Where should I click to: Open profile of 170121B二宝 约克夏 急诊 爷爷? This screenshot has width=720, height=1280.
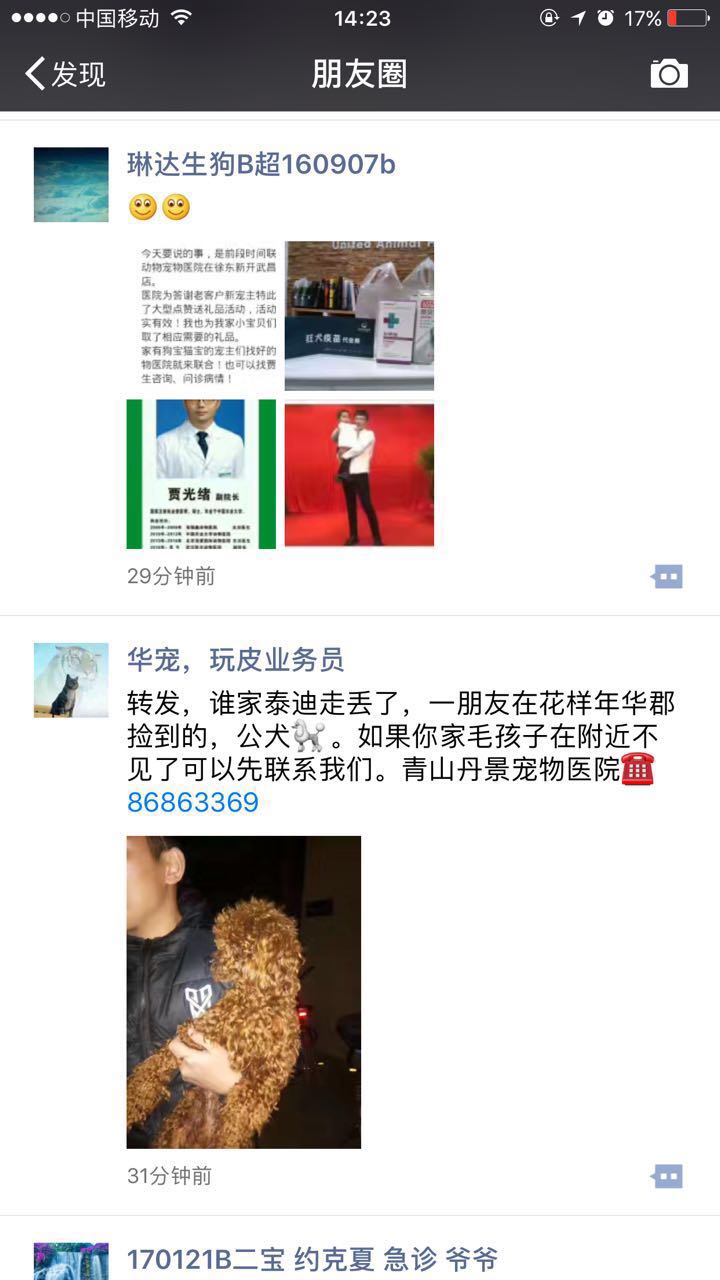[311, 1260]
